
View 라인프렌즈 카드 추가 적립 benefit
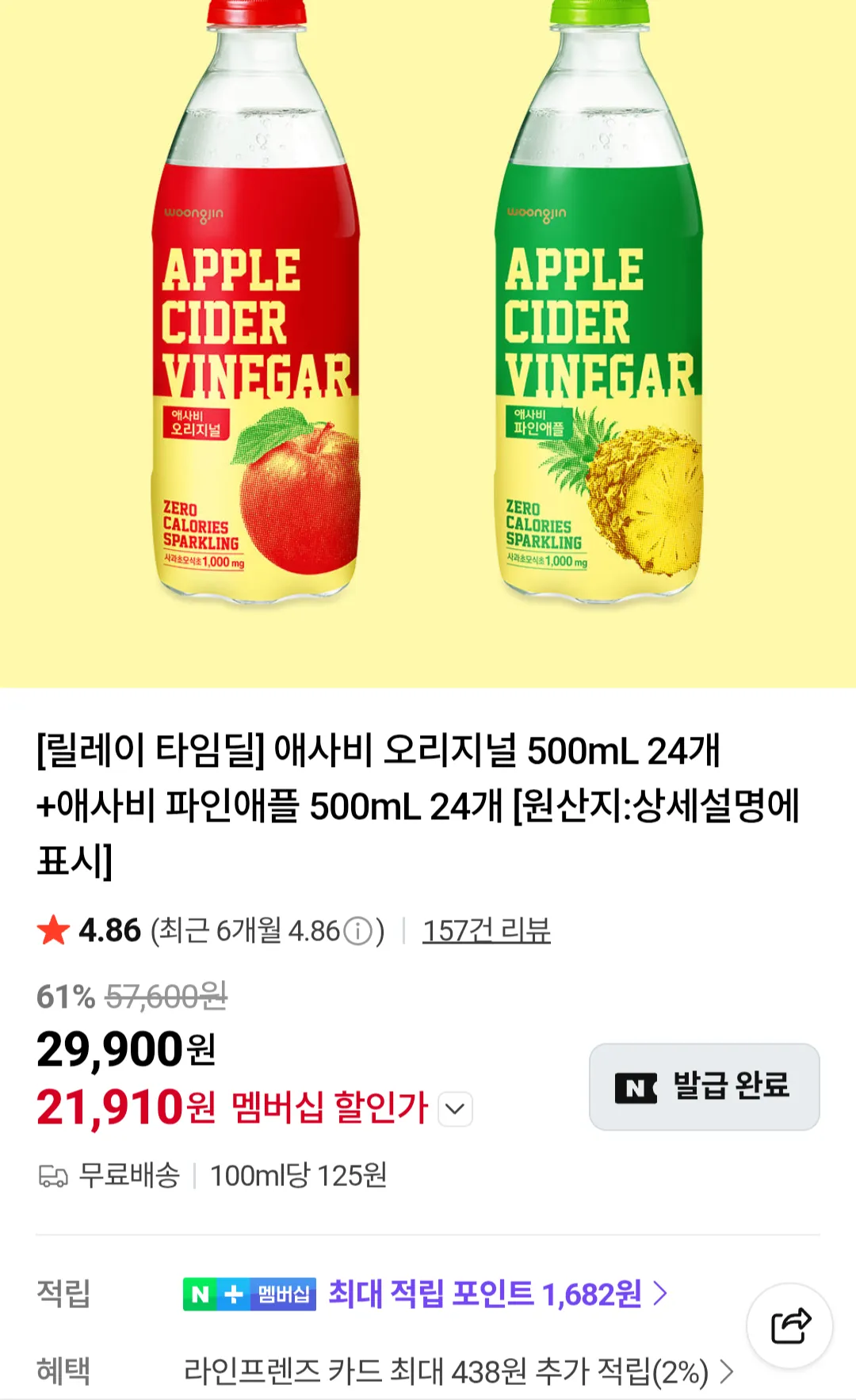pos(458,1371)
